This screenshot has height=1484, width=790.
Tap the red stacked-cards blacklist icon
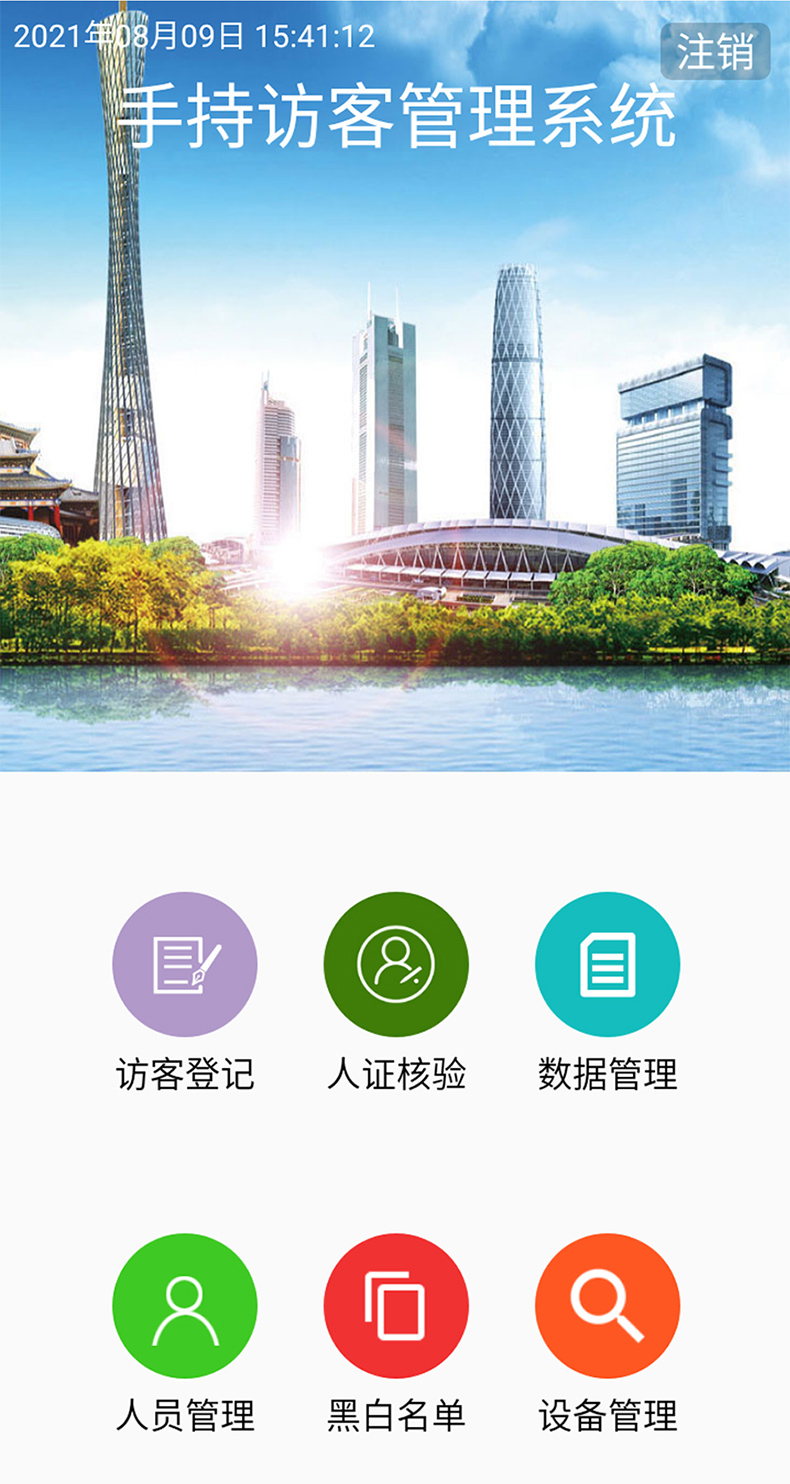[396, 1302]
